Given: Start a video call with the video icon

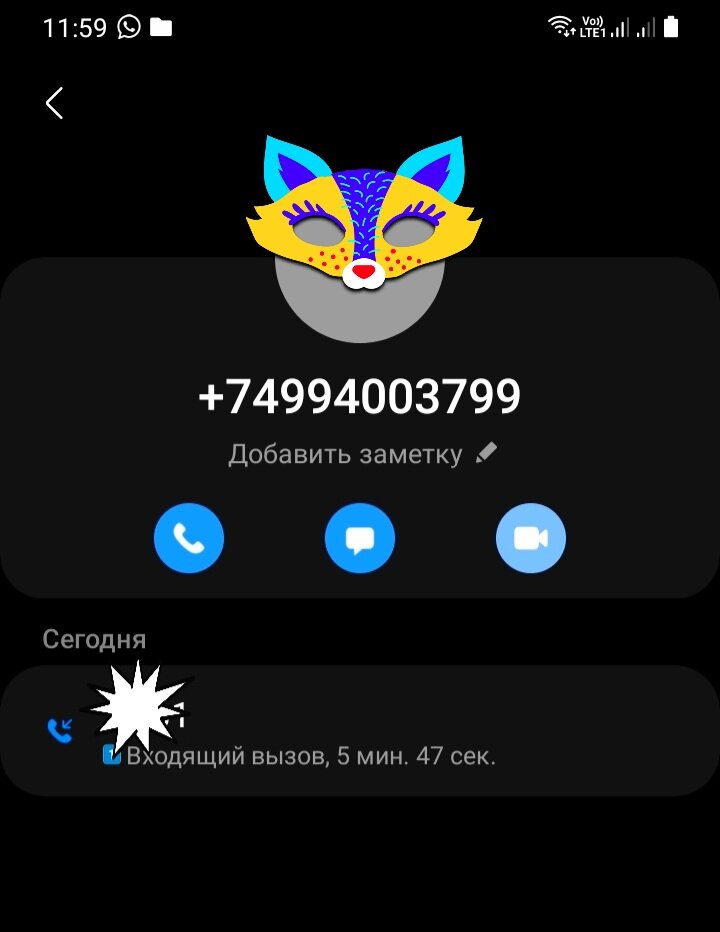Looking at the screenshot, I should [531, 537].
